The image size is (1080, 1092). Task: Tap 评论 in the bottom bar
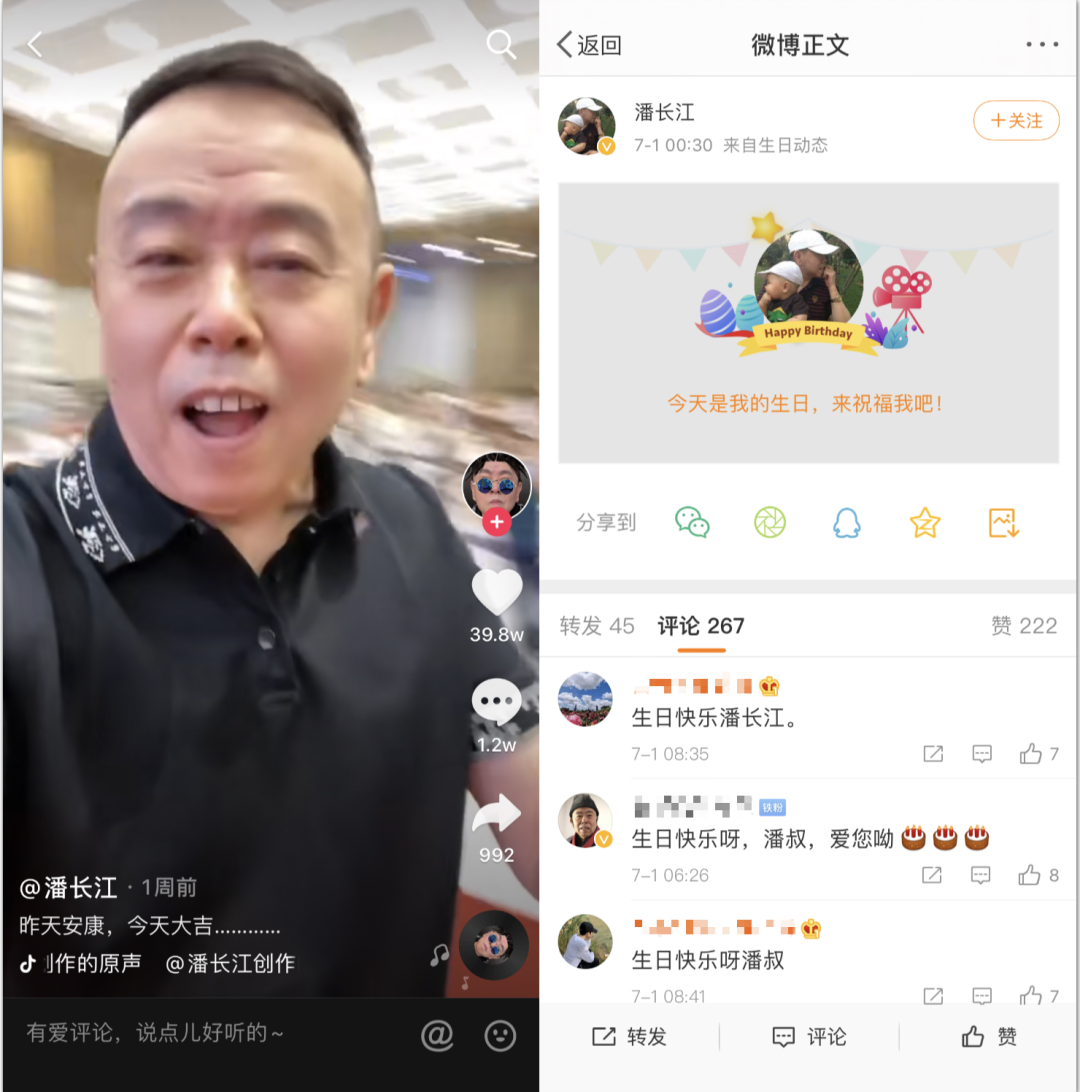(810, 1037)
